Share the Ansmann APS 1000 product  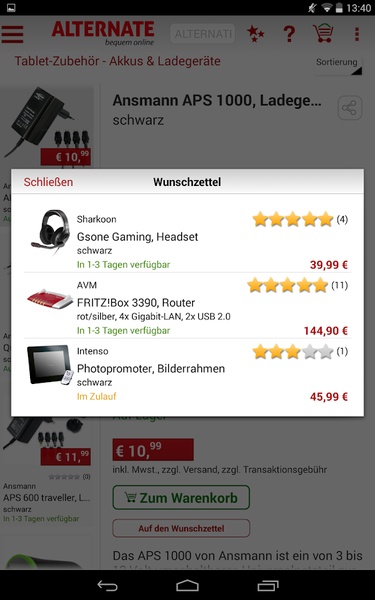(x=350, y=108)
